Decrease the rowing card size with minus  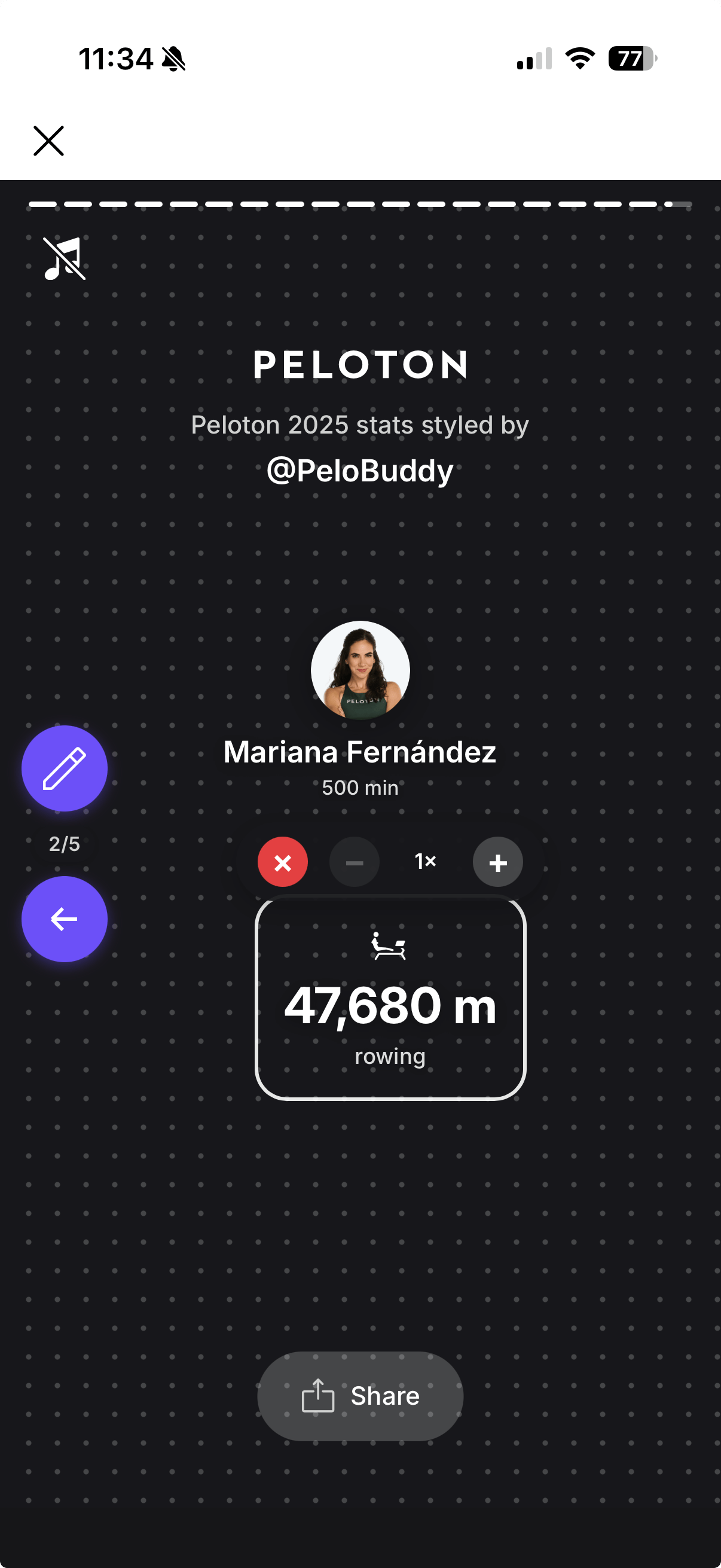pyautogui.click(x=355, y=862)
